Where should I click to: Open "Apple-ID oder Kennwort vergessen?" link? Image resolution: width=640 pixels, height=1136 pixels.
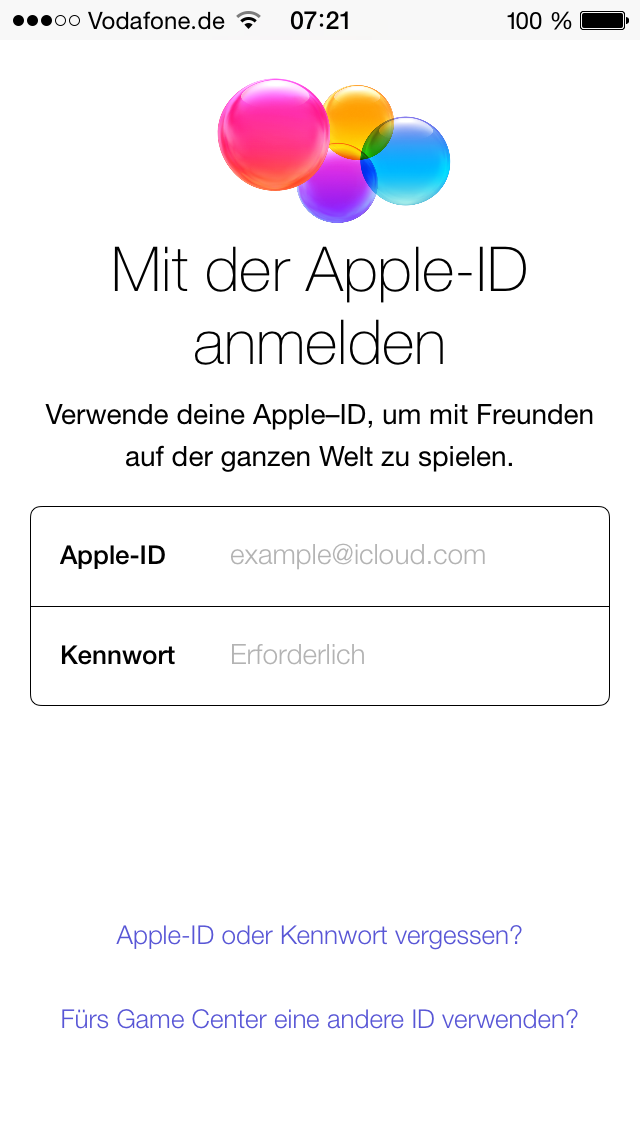click(x=319, y=935)
